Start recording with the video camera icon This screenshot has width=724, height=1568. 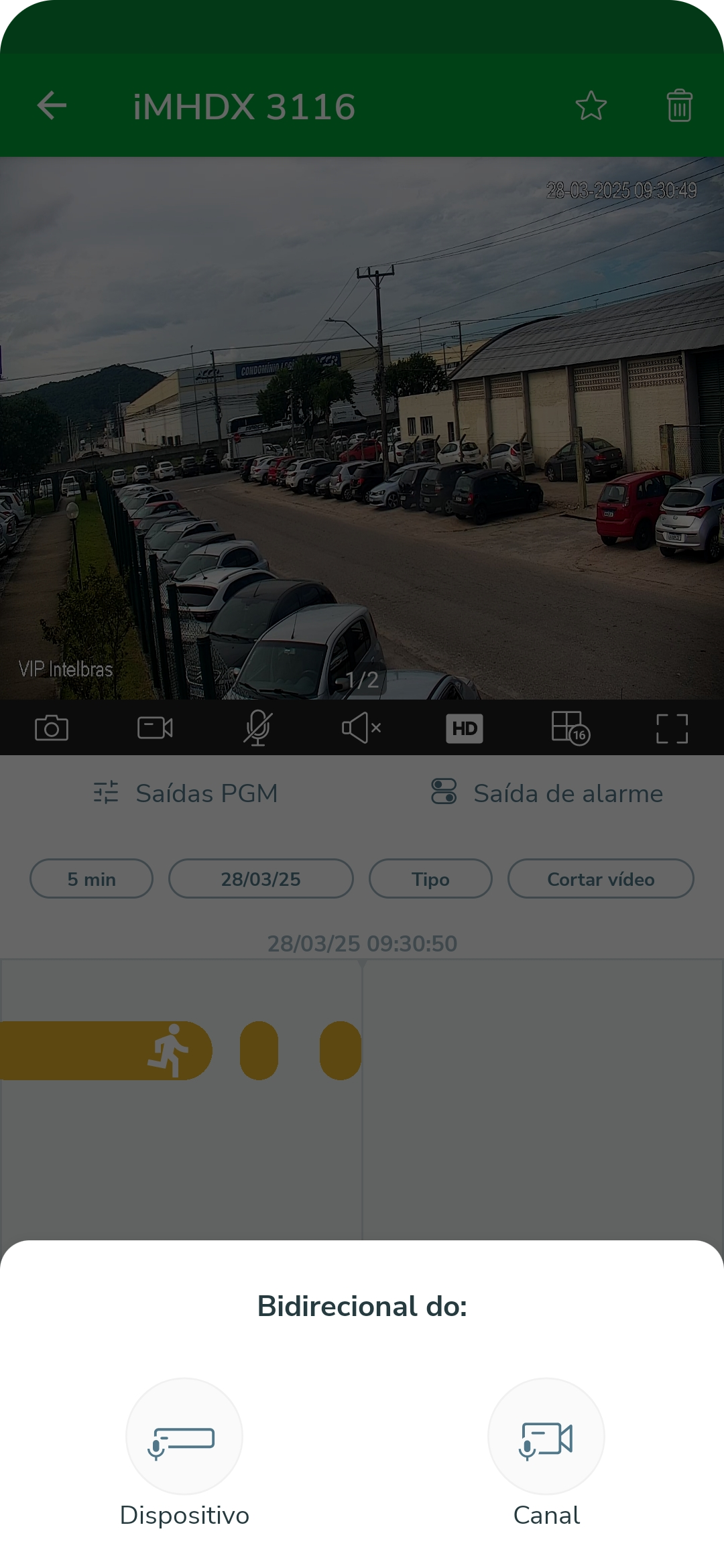[155, 728]
